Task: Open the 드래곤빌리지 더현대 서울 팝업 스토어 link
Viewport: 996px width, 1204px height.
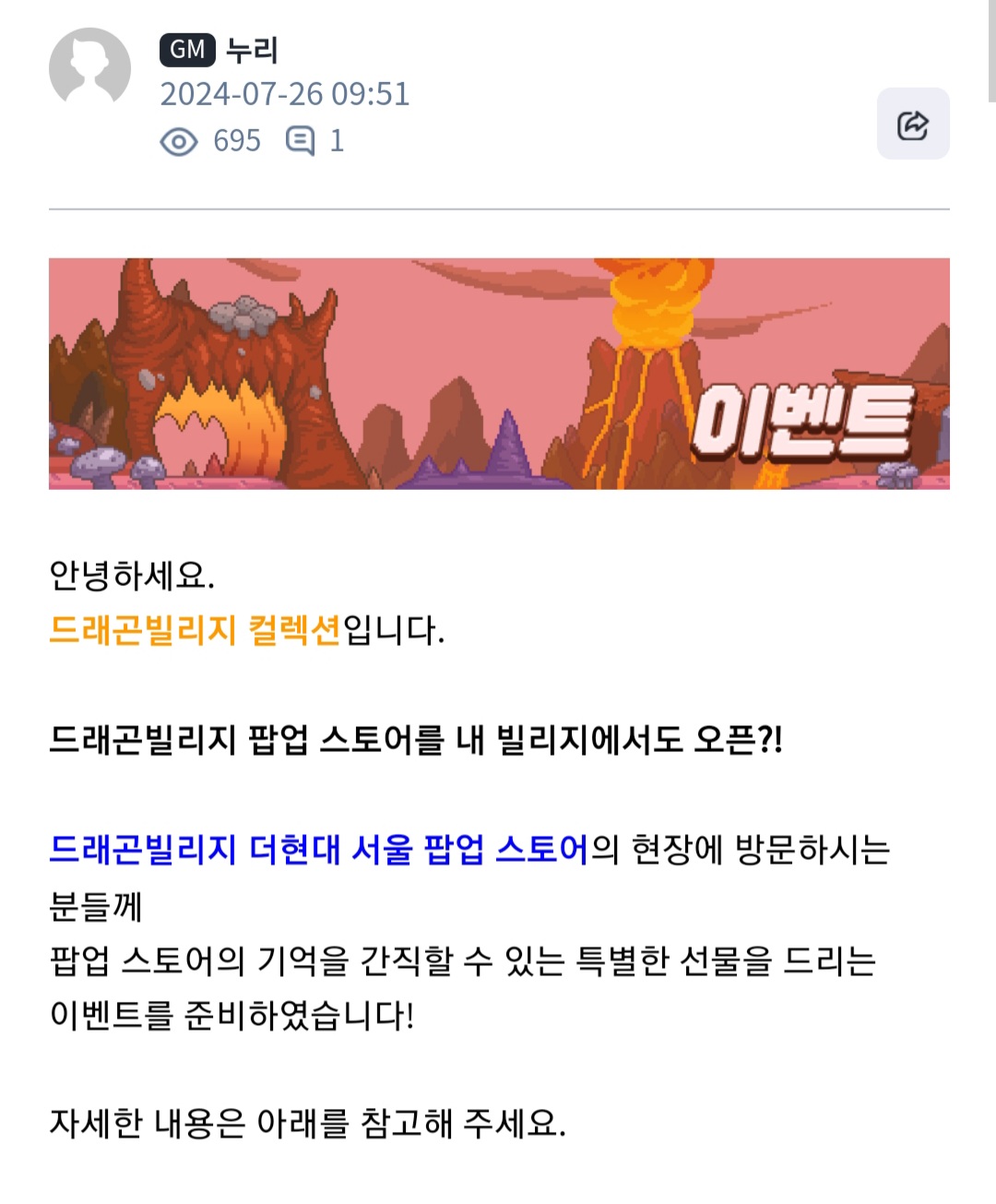Action: point(319,849)
